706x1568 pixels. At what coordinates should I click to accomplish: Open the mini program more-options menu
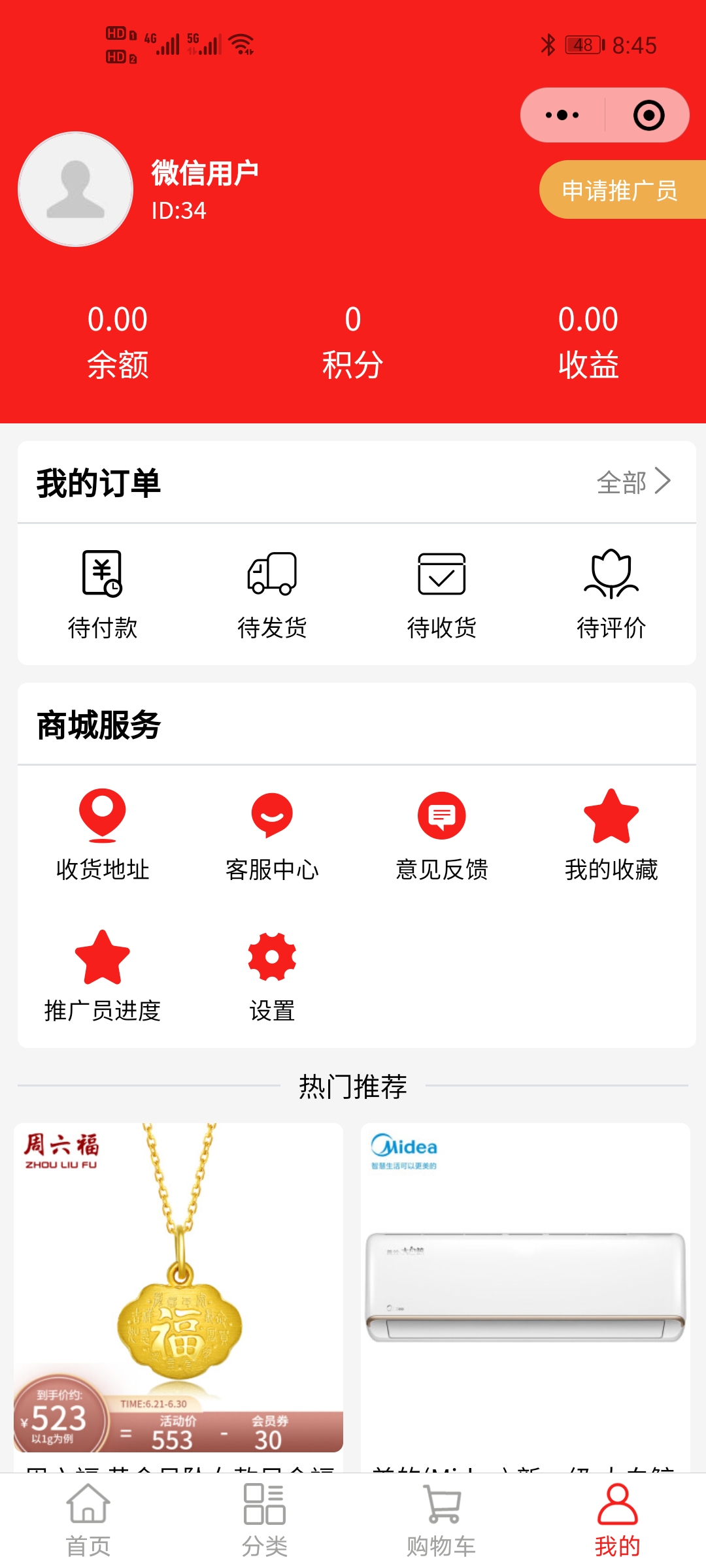[x=562, y=116]
